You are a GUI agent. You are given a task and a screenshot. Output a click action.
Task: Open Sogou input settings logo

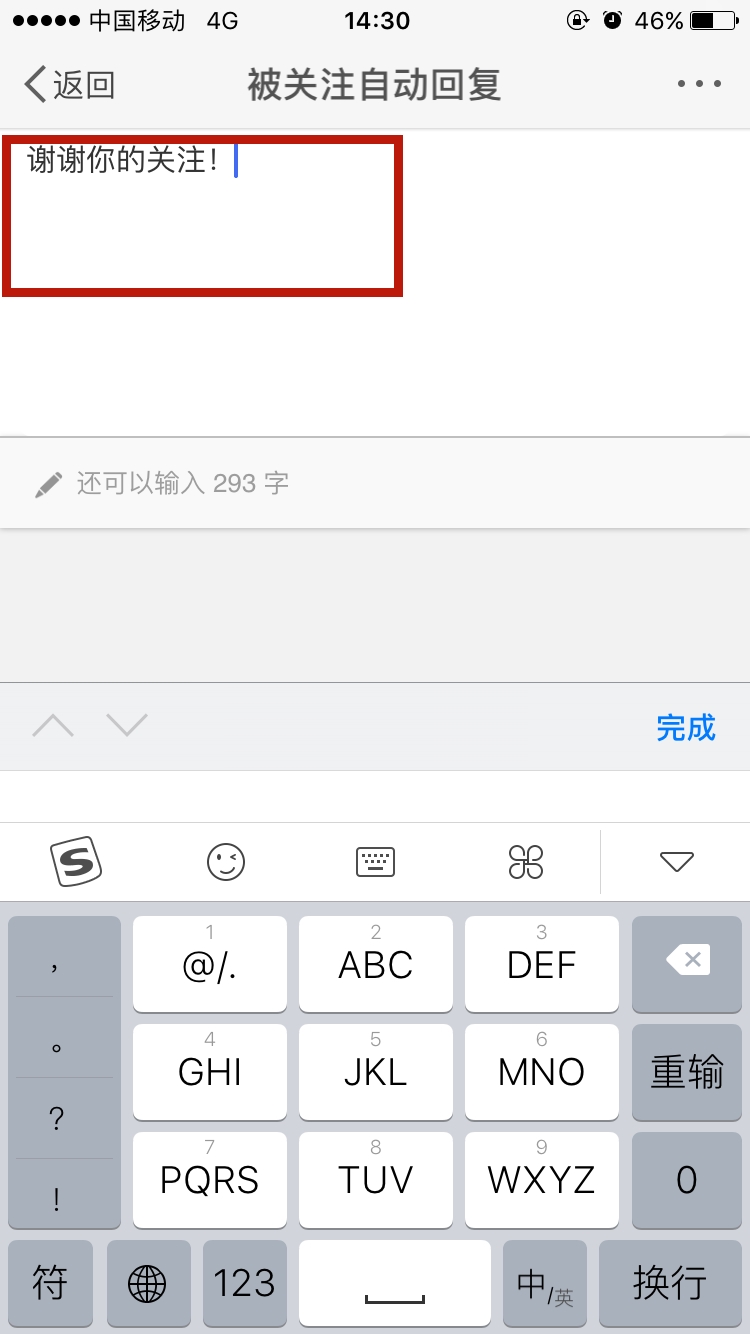click(x=76, y=861)
